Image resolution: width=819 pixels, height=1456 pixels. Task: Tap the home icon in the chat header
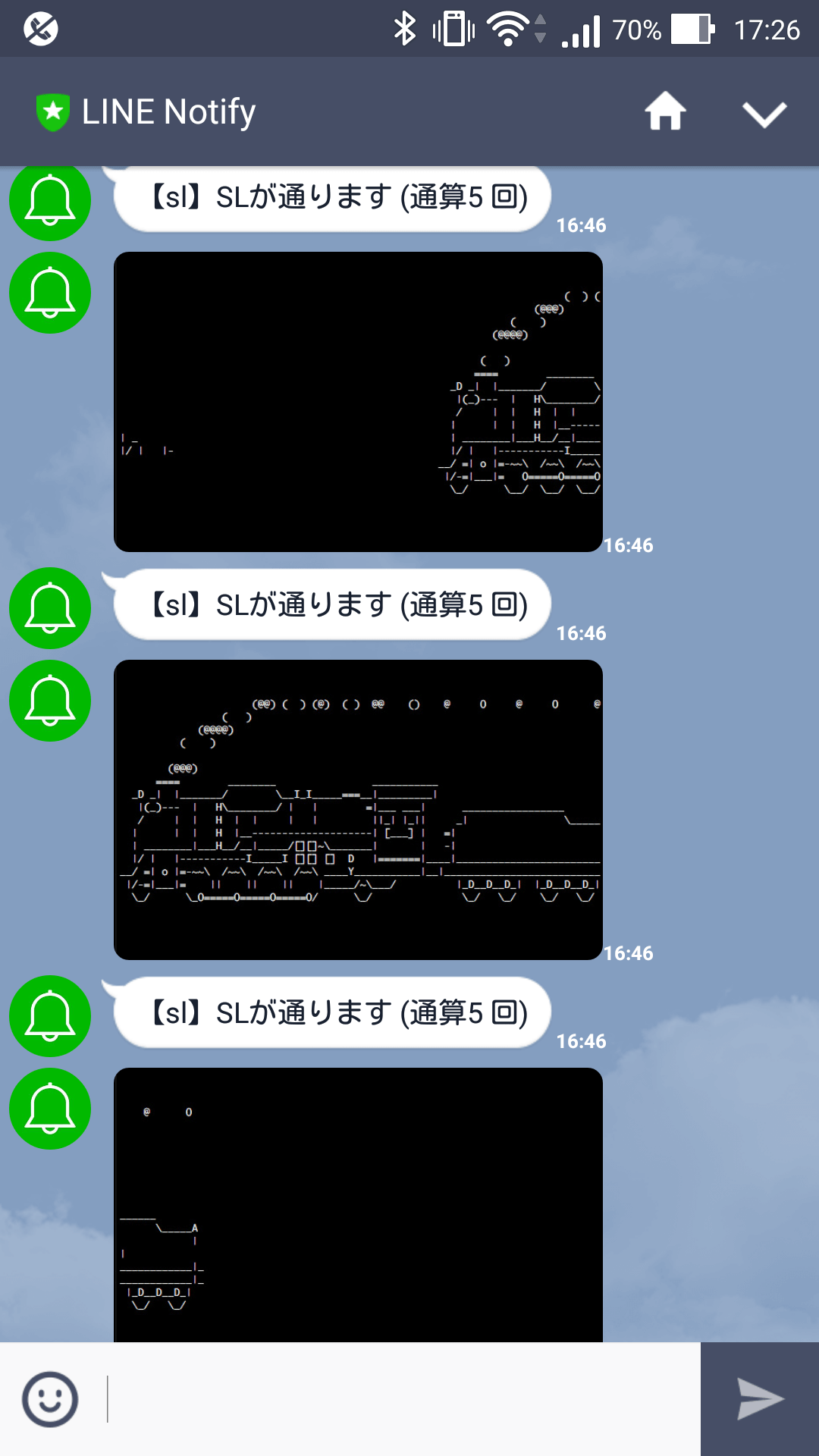[x=664, y=111]
